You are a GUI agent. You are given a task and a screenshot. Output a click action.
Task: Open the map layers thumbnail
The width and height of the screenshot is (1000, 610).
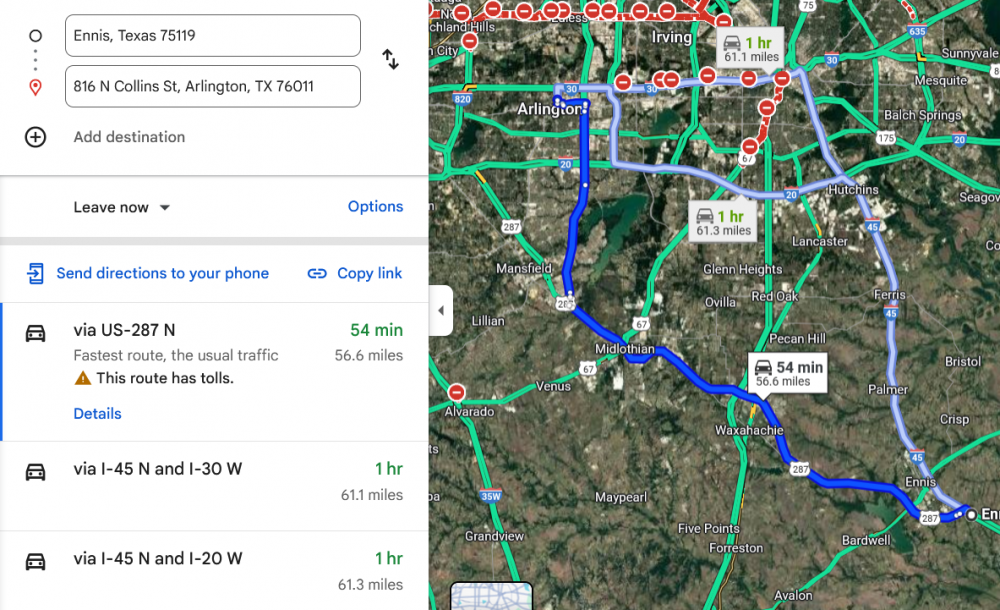[491, 597]
